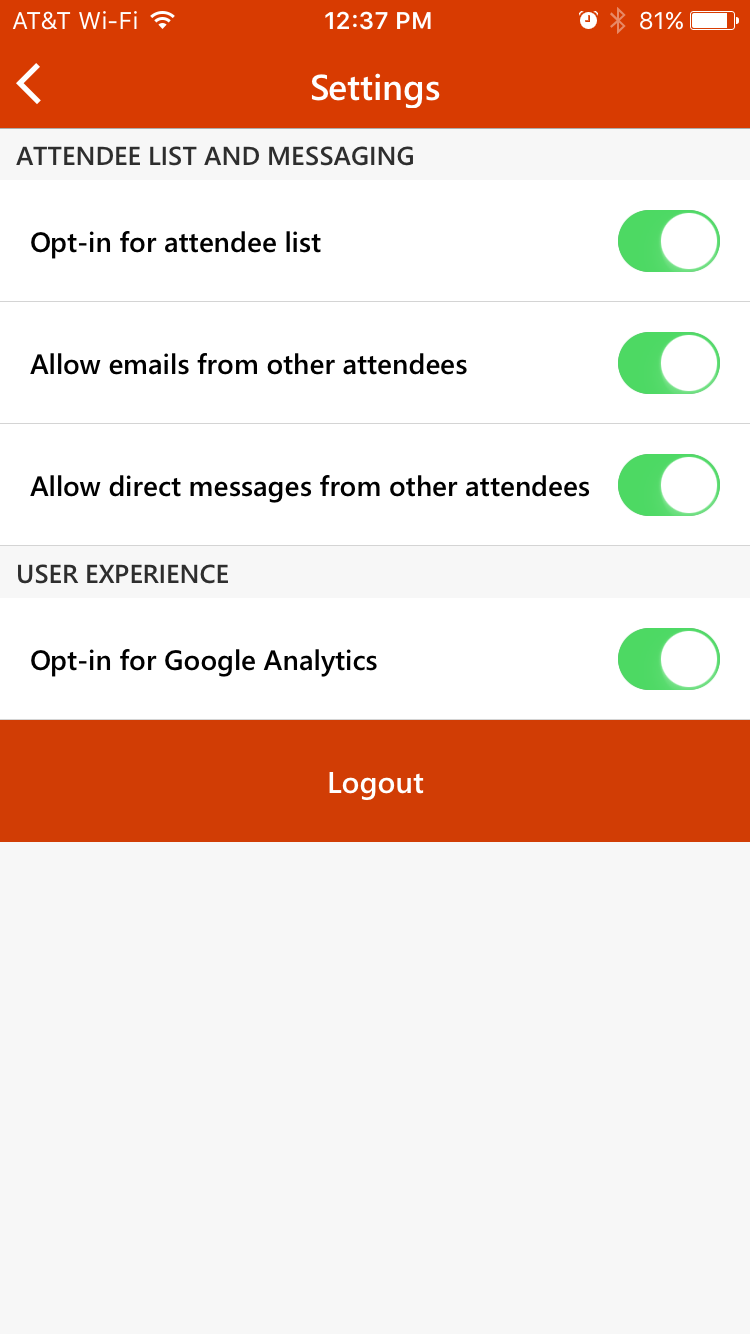The height and width of the screenshot is (1334, 750).
Task: Go back from Settings
Action: click(30, 84)
